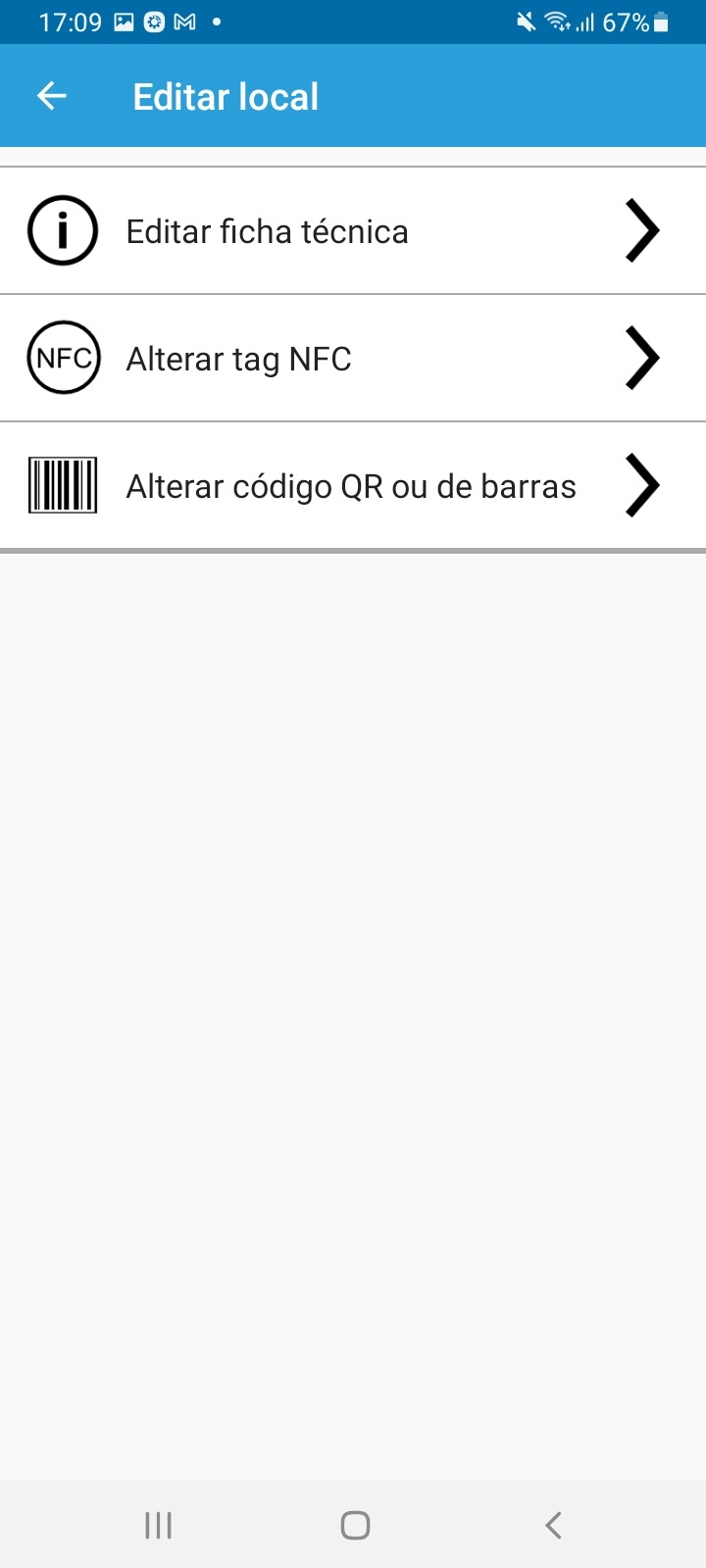706x1568 pixels.
Task: Go back using the app bar arrow
Action: pyautogui.click(x=52, y=96)
